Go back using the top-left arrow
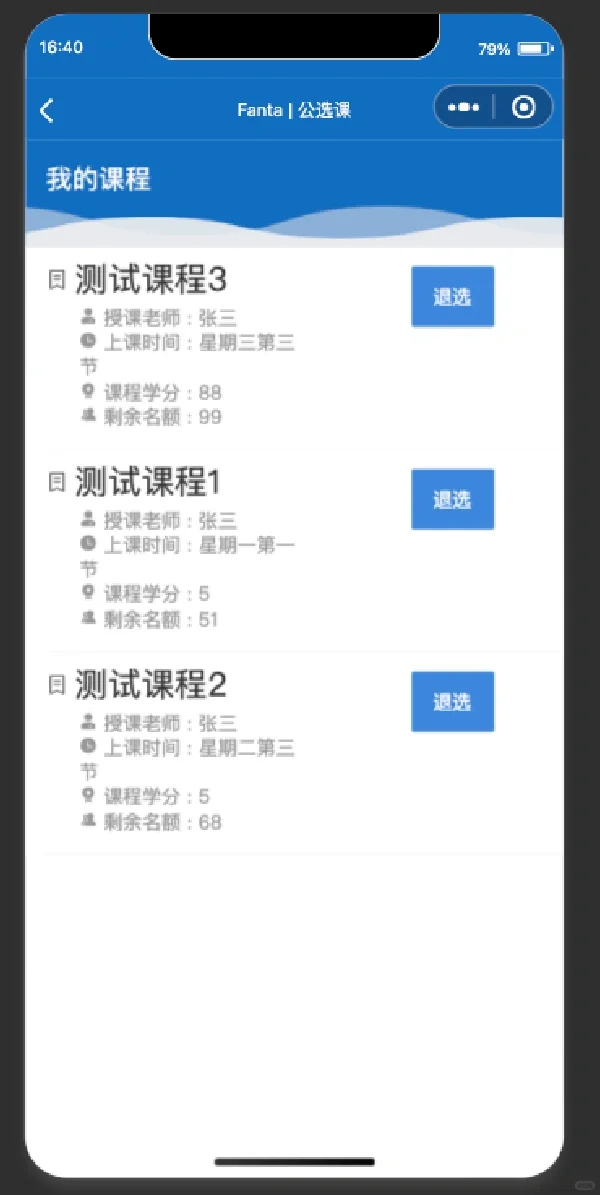Screen dimensions: 600x1195 coord(47,110)
